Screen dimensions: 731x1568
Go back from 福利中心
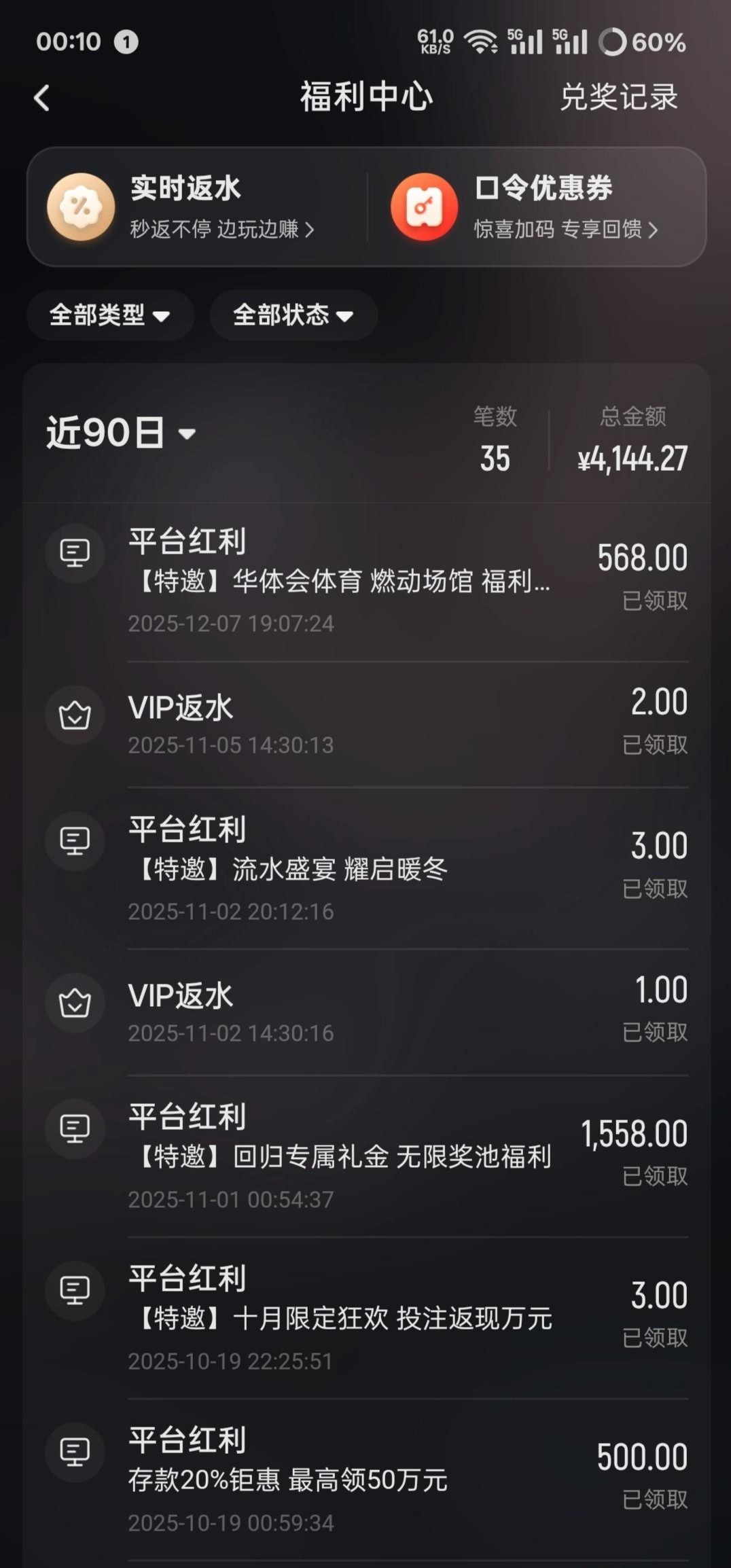click(42, 98)
